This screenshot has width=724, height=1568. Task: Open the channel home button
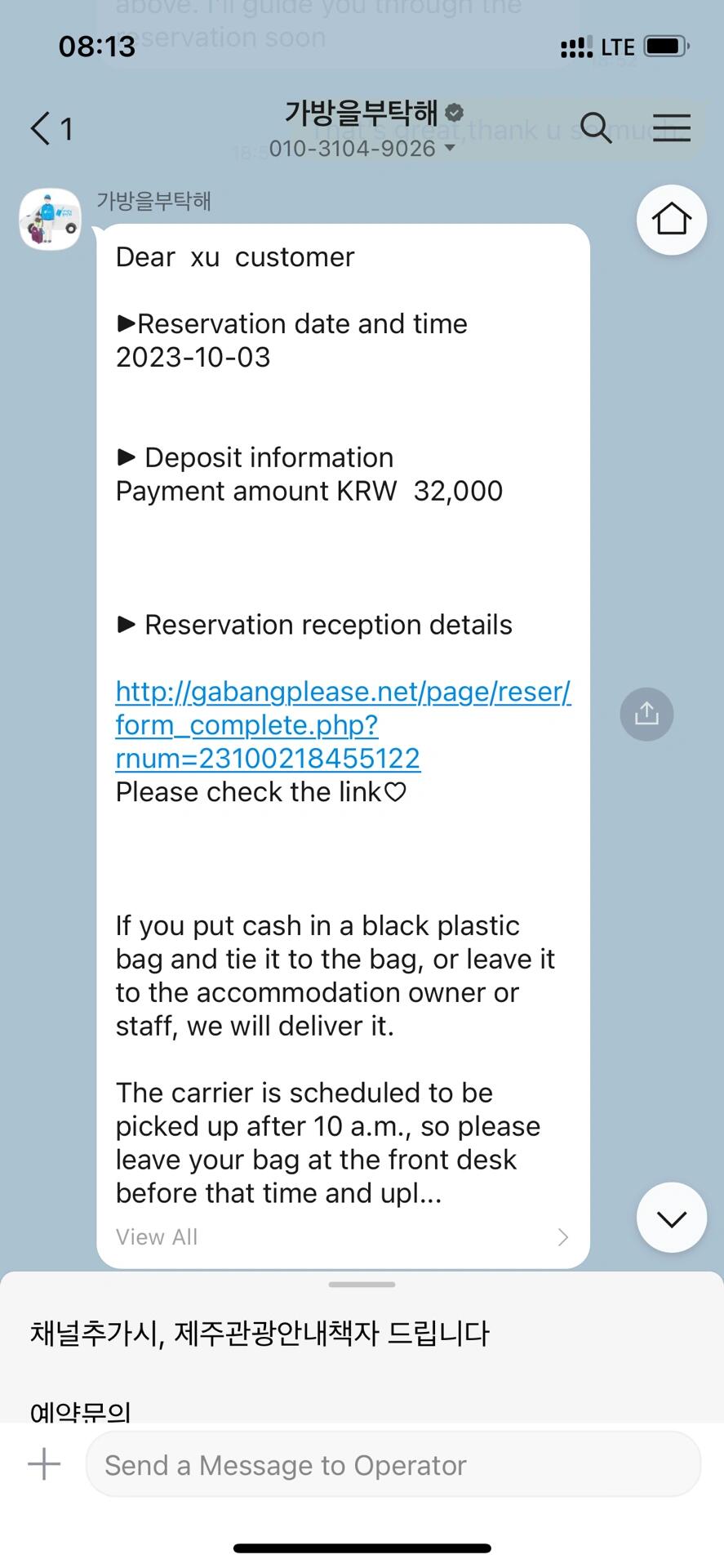pyautogui.click(x=672, y=220)
